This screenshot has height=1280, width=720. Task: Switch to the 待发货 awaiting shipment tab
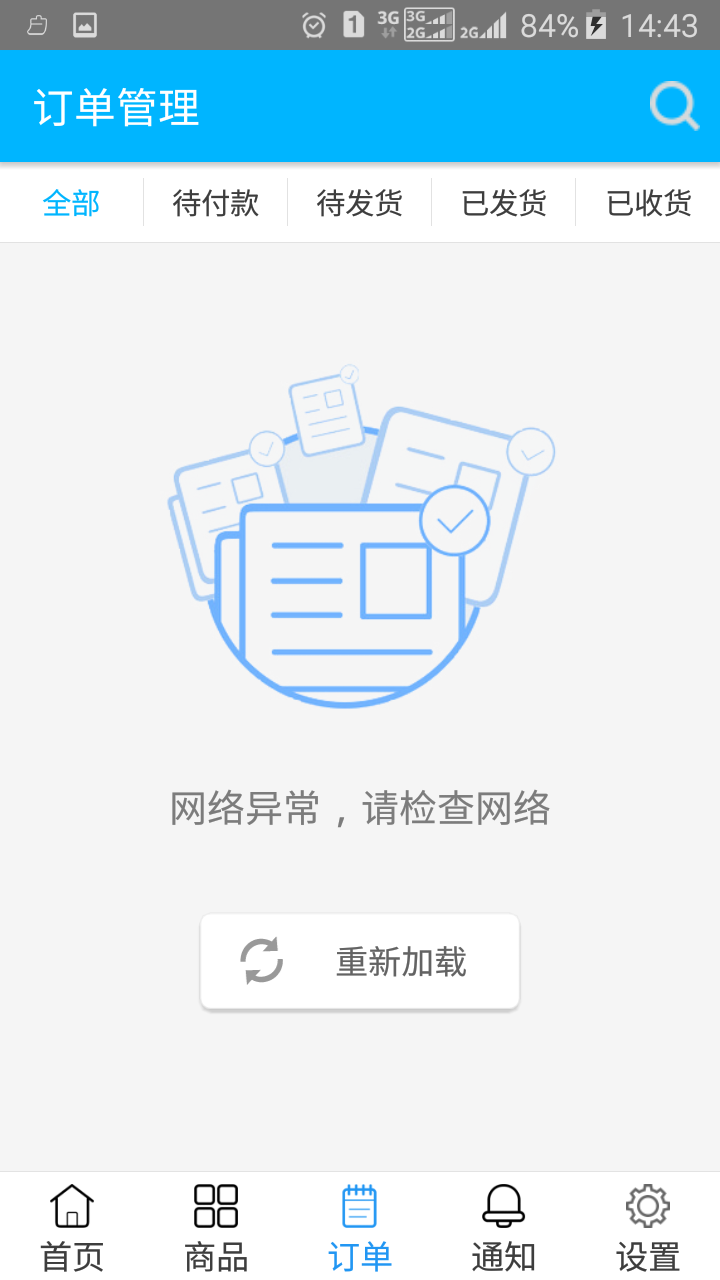[359, 203]
